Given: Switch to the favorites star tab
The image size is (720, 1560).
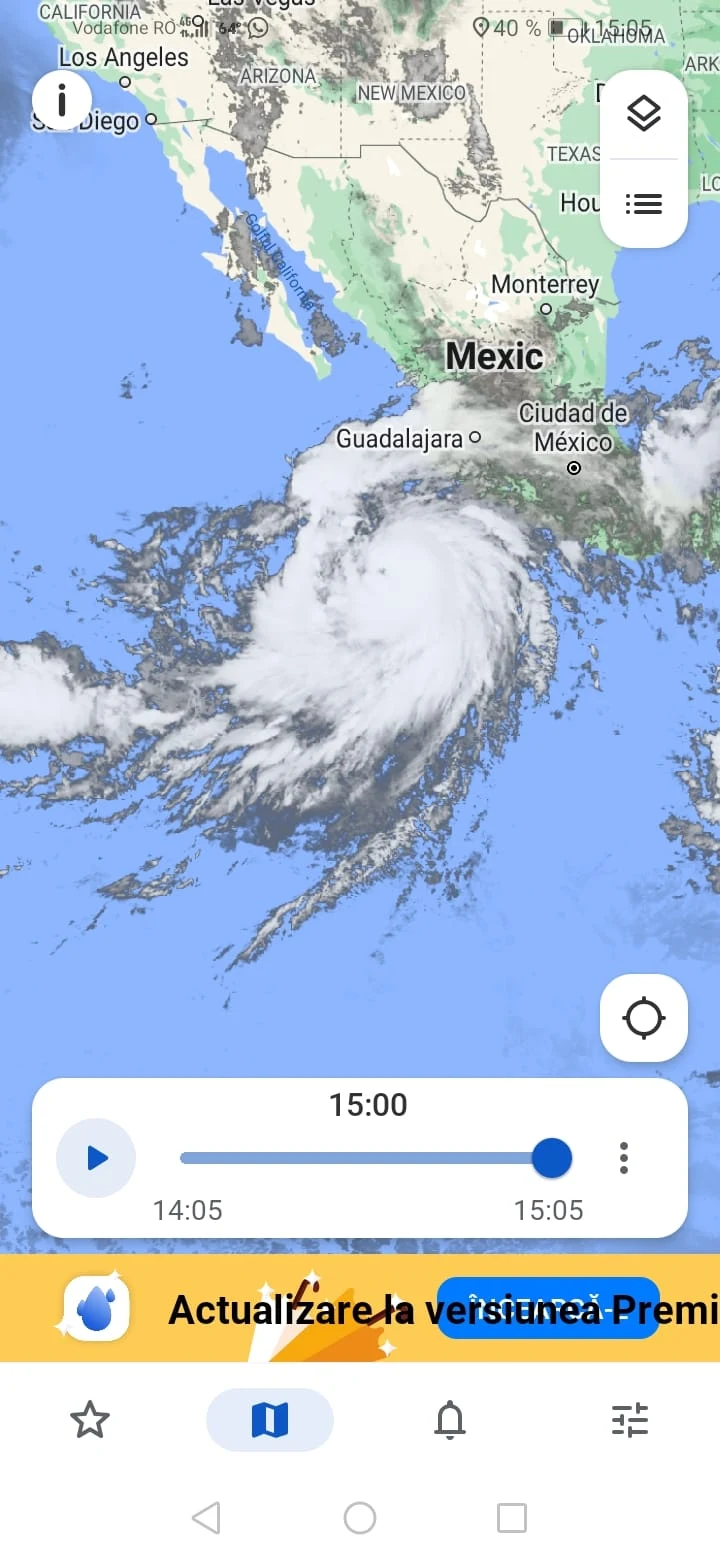Looking at the screenshot, I should click(90, 1420).
